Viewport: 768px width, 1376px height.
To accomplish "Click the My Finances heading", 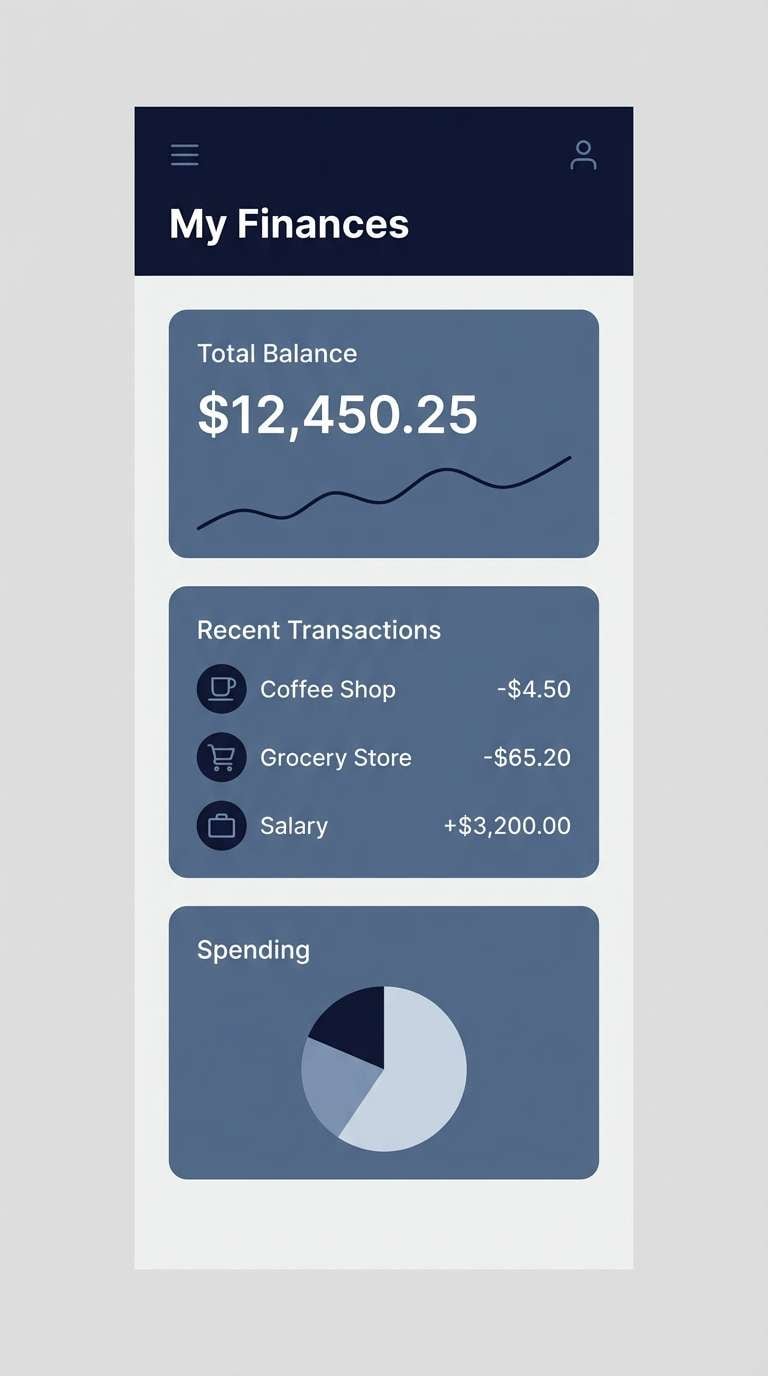I will click(x=288, y=224).
